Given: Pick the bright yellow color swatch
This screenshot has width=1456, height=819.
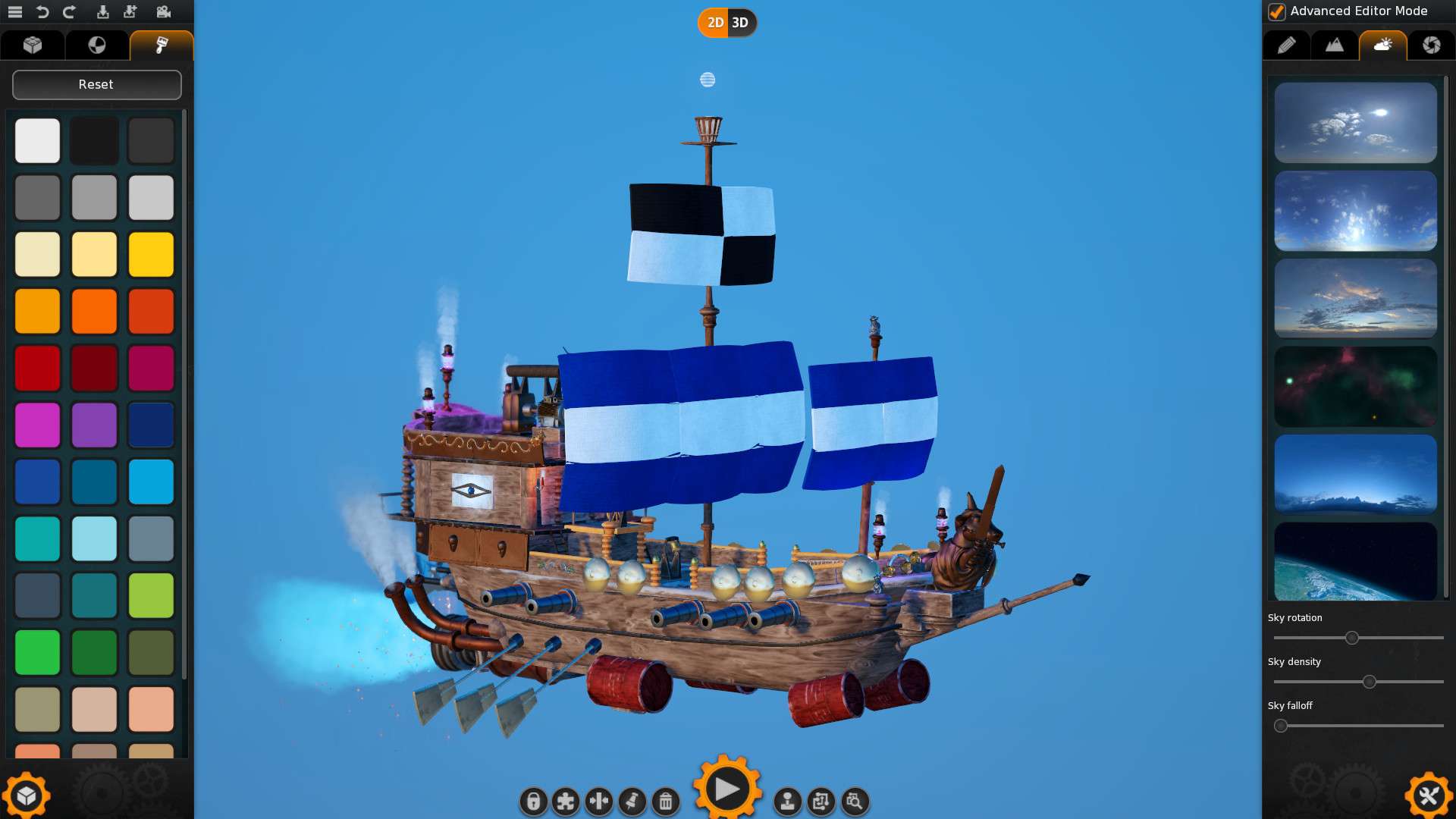Looking at the screenshot, I should point(151,254).
